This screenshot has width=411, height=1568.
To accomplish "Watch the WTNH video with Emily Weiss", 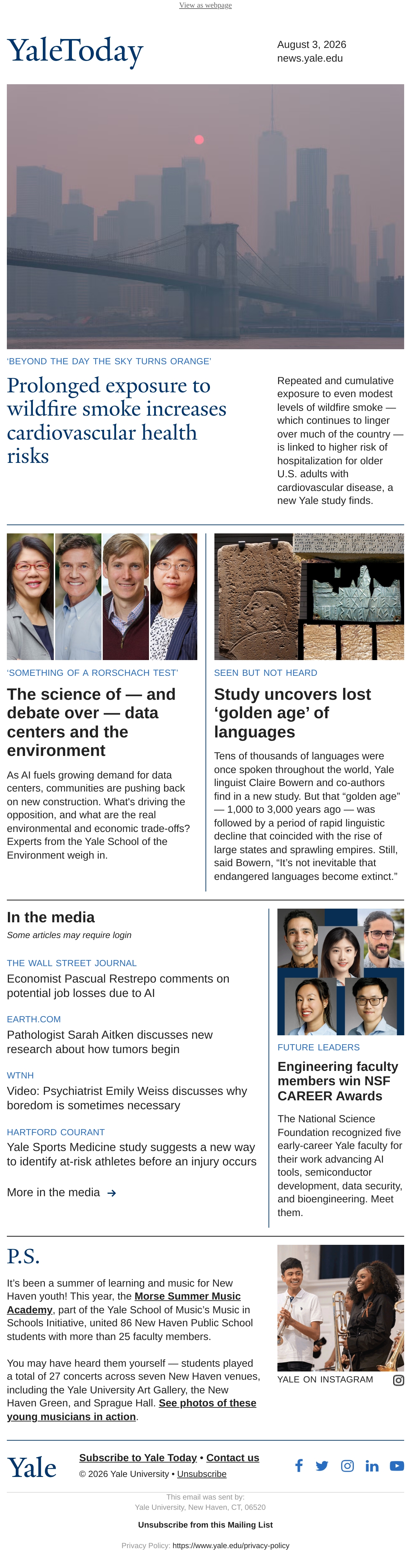I will [127, 1098].
